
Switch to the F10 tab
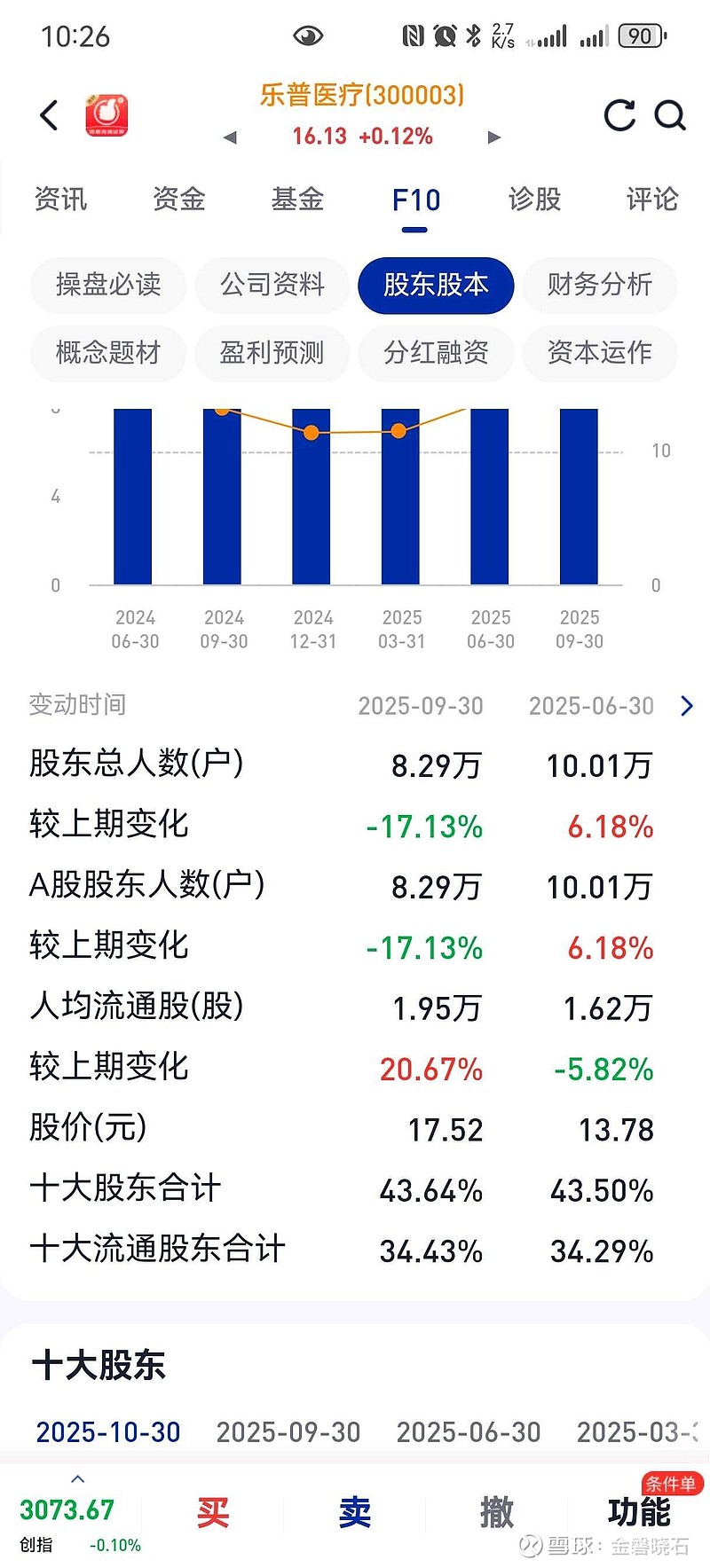414,199
